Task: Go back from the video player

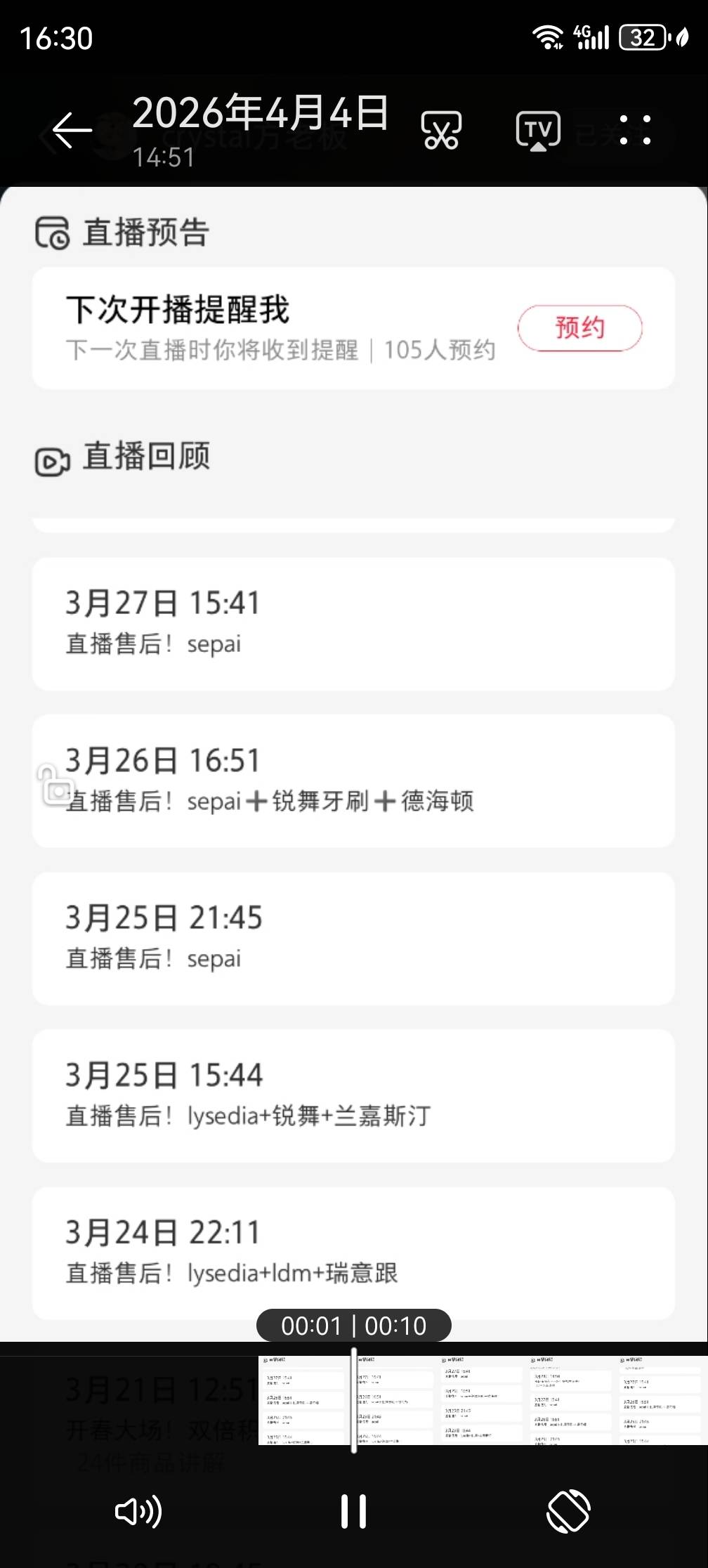Action: coord(72,131)
